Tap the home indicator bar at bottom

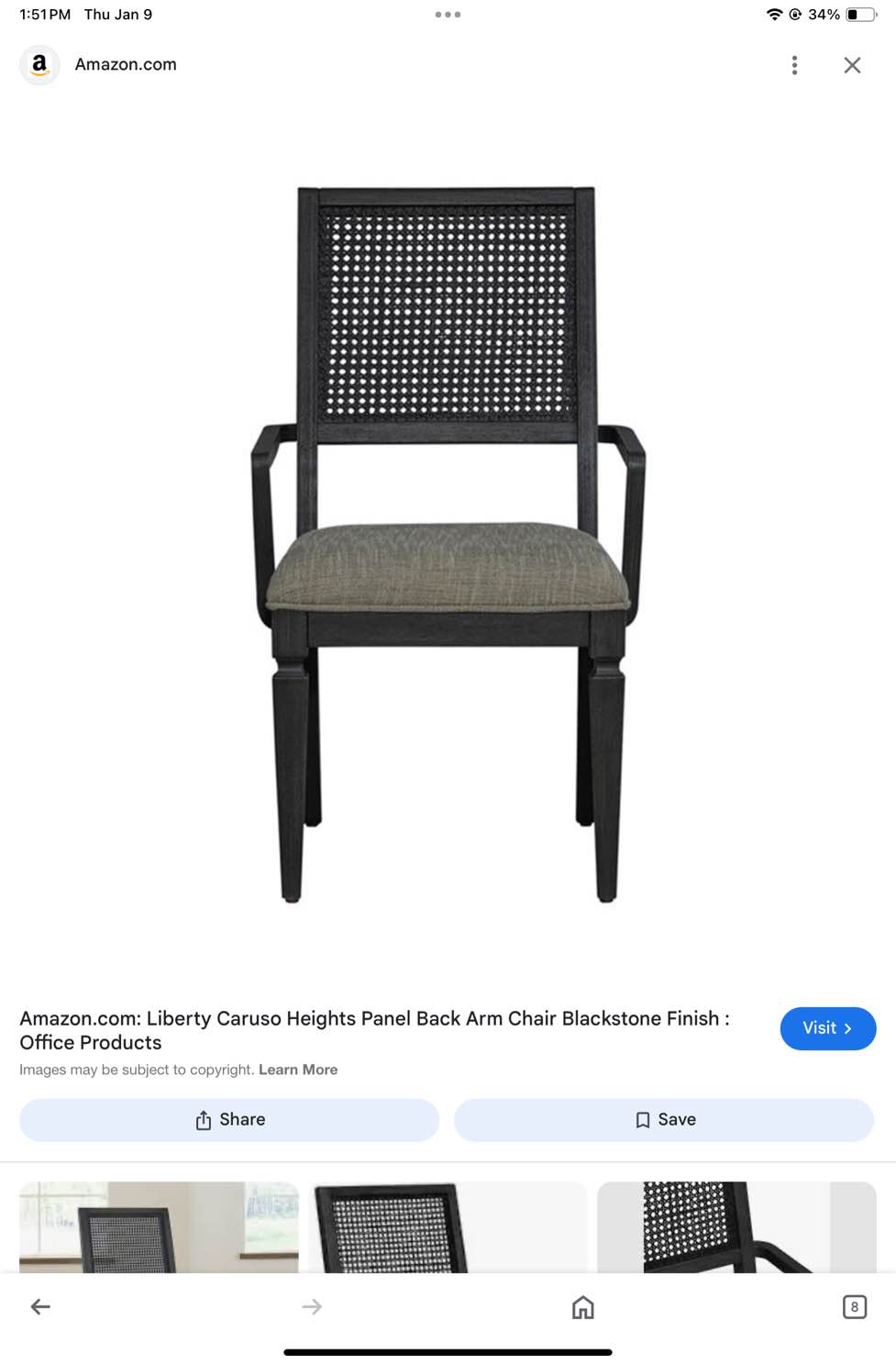[448, 1351]
